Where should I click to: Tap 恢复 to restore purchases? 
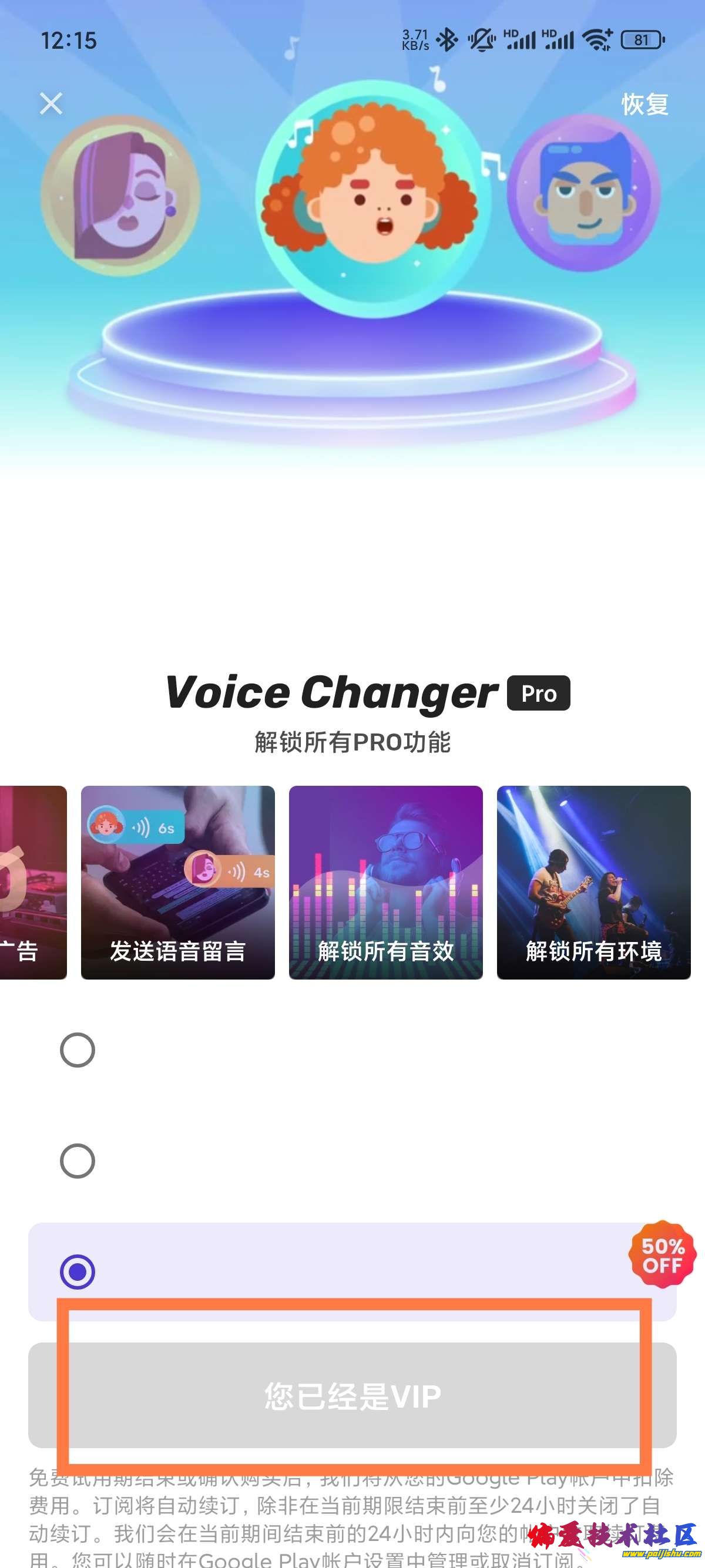644,105
